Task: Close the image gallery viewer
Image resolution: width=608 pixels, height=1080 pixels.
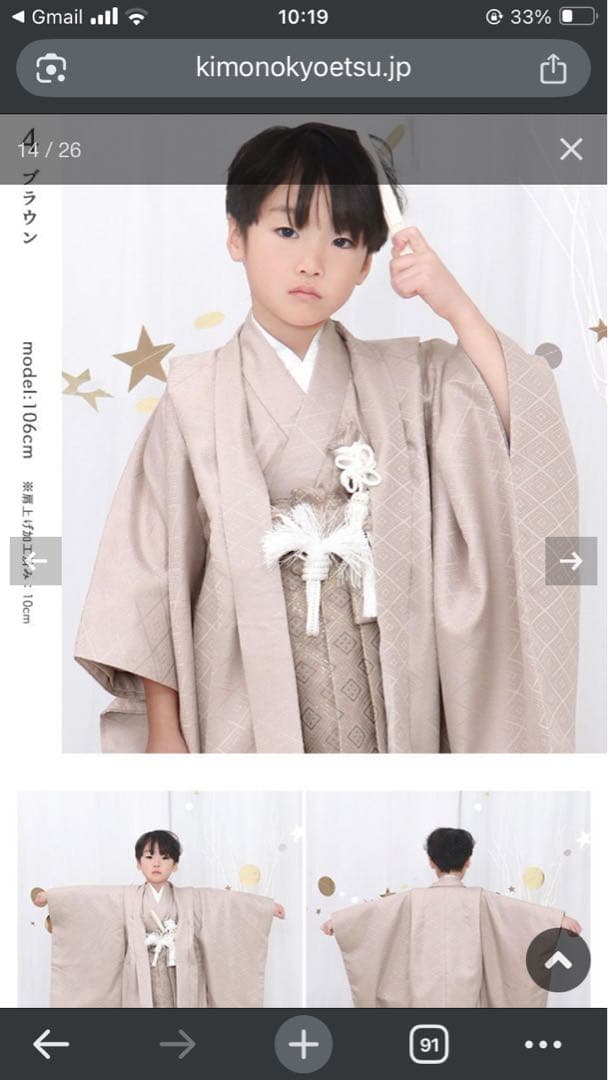Action: [571, 150]
